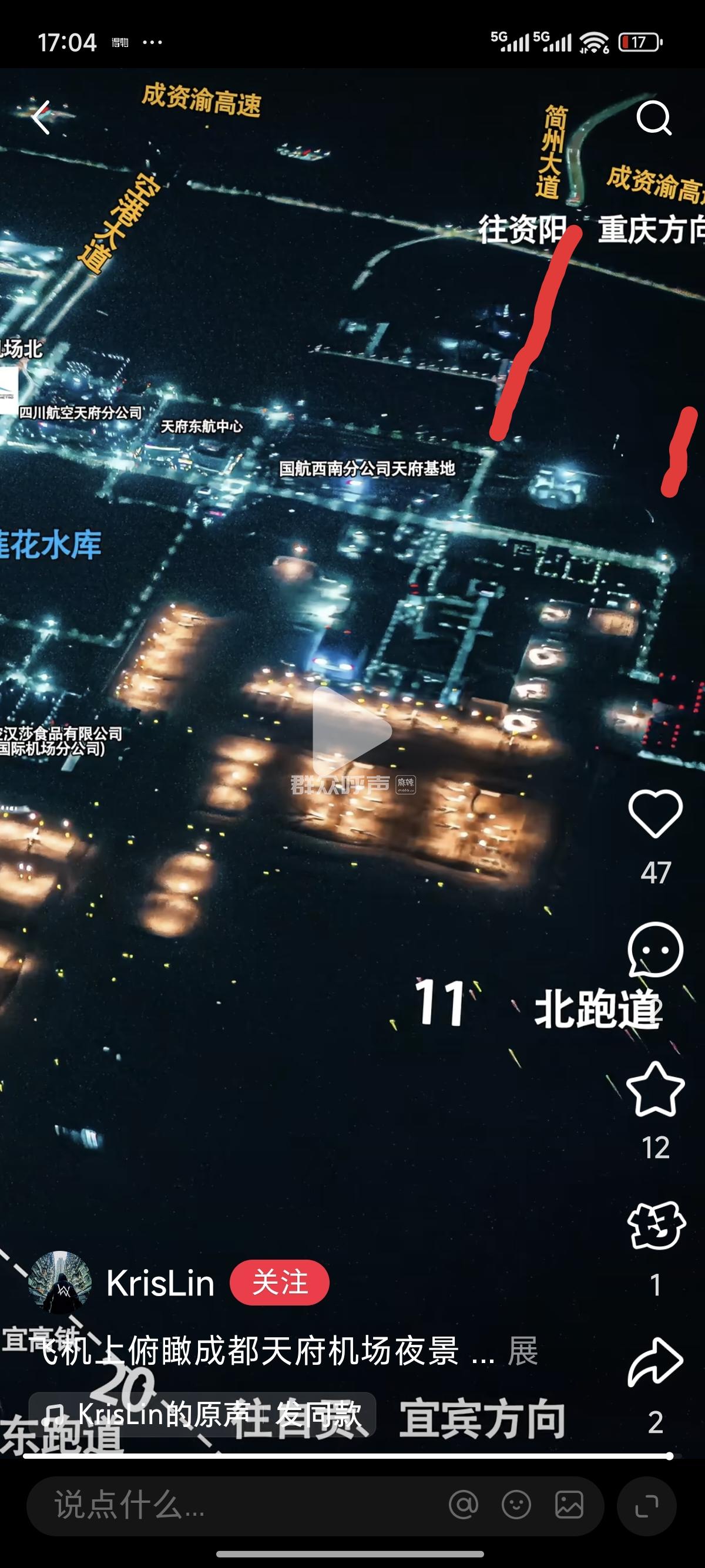Image resolution: width=705 pixels, height=1568 pixels.
Task: Share the video with the arrow icon
Action: tap(655, 1362)
